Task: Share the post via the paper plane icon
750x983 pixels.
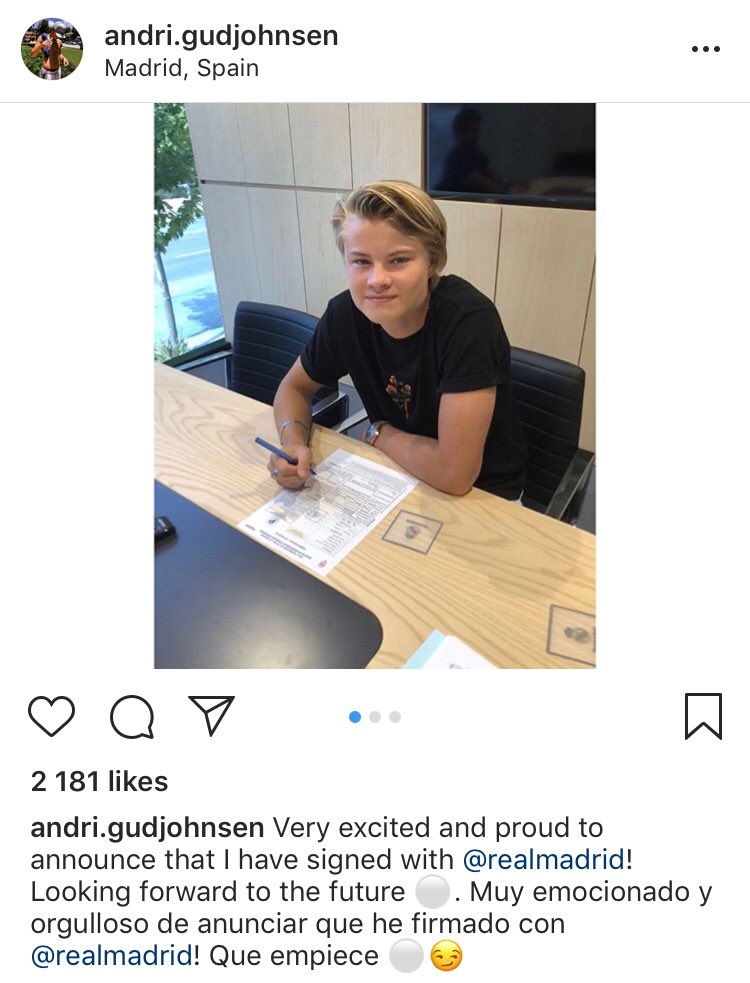Action: [x=211, y=716]
